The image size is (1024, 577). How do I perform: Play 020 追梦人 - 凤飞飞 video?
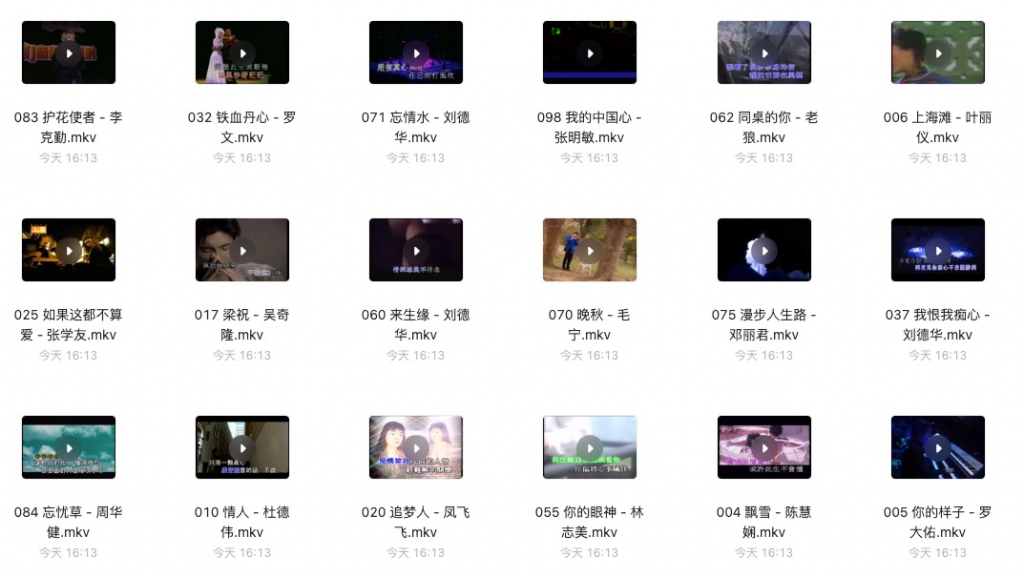[416, 448]
